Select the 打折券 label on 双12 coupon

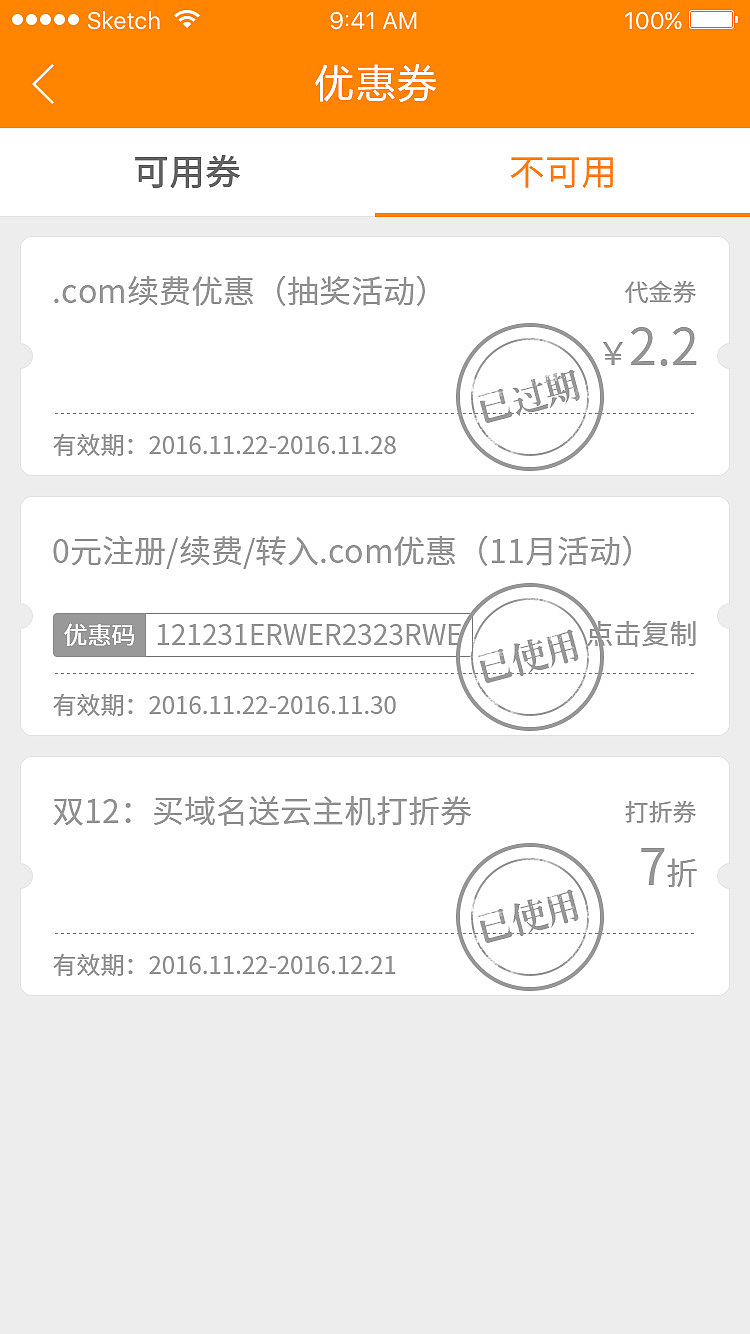(x=662, y=812)
